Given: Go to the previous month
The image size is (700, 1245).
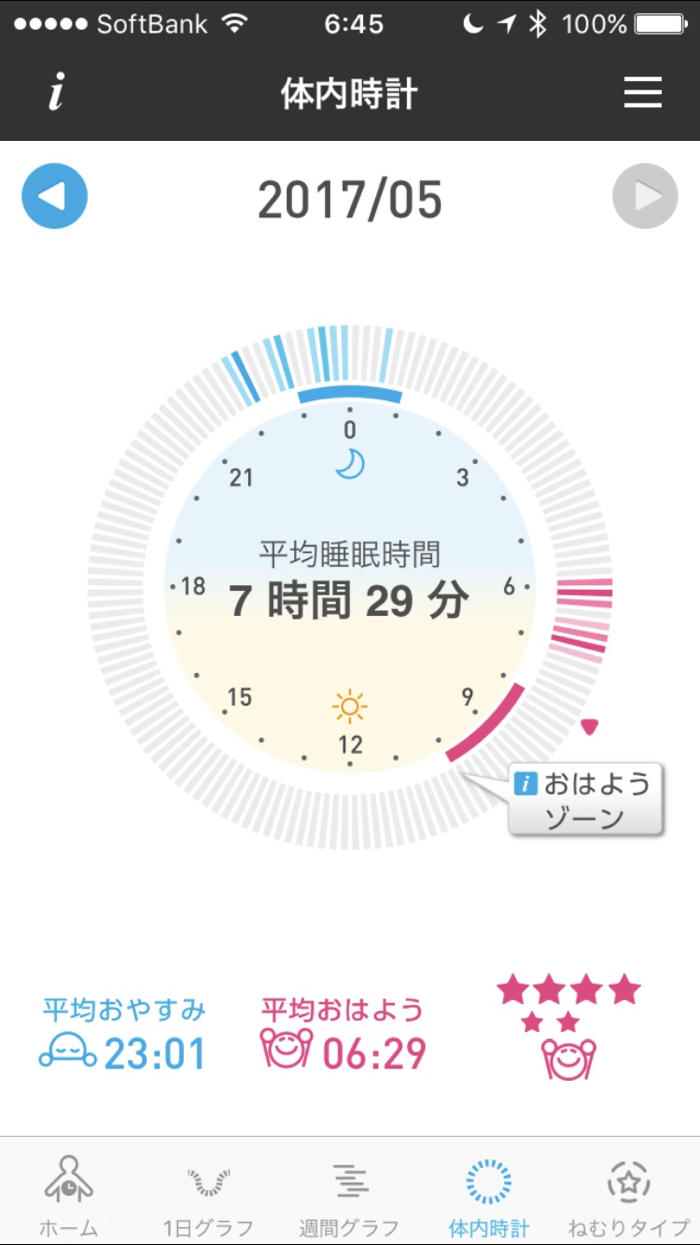Looking at the screenshot, I should 55,196.
